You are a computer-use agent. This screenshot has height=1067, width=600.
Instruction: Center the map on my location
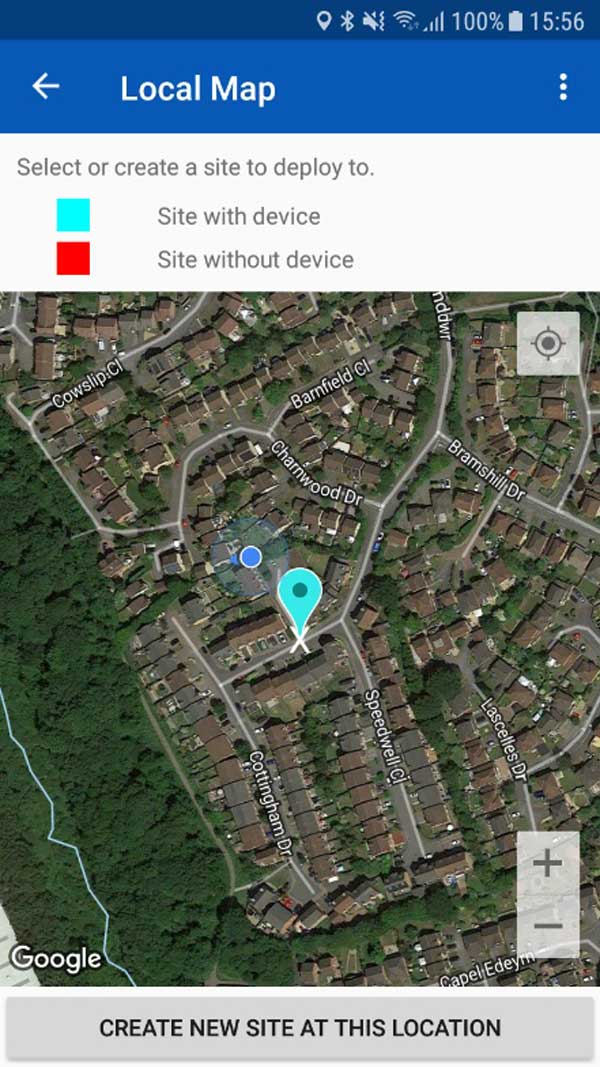548,344
